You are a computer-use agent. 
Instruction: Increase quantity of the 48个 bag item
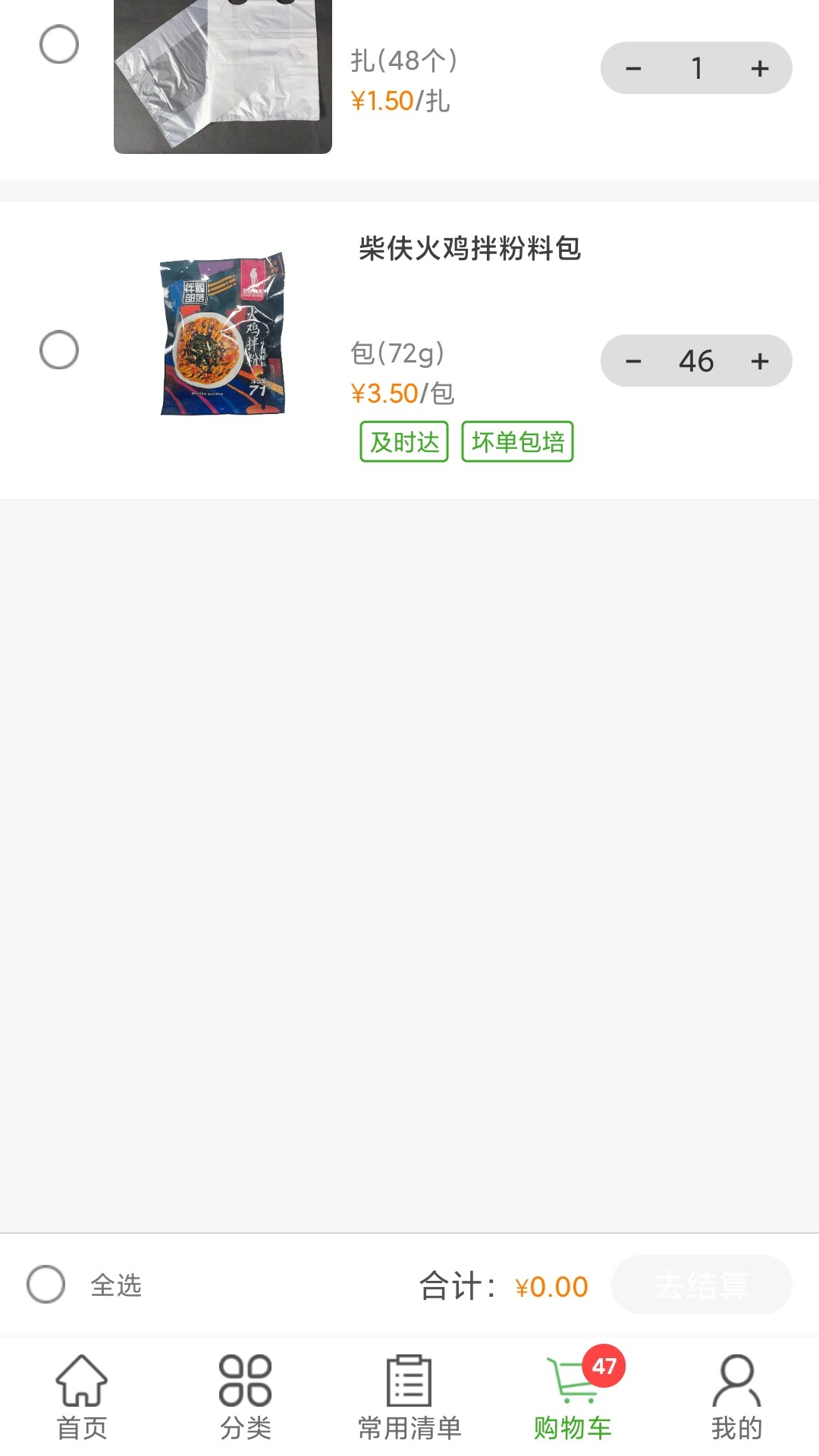click(x=760, y=69)
